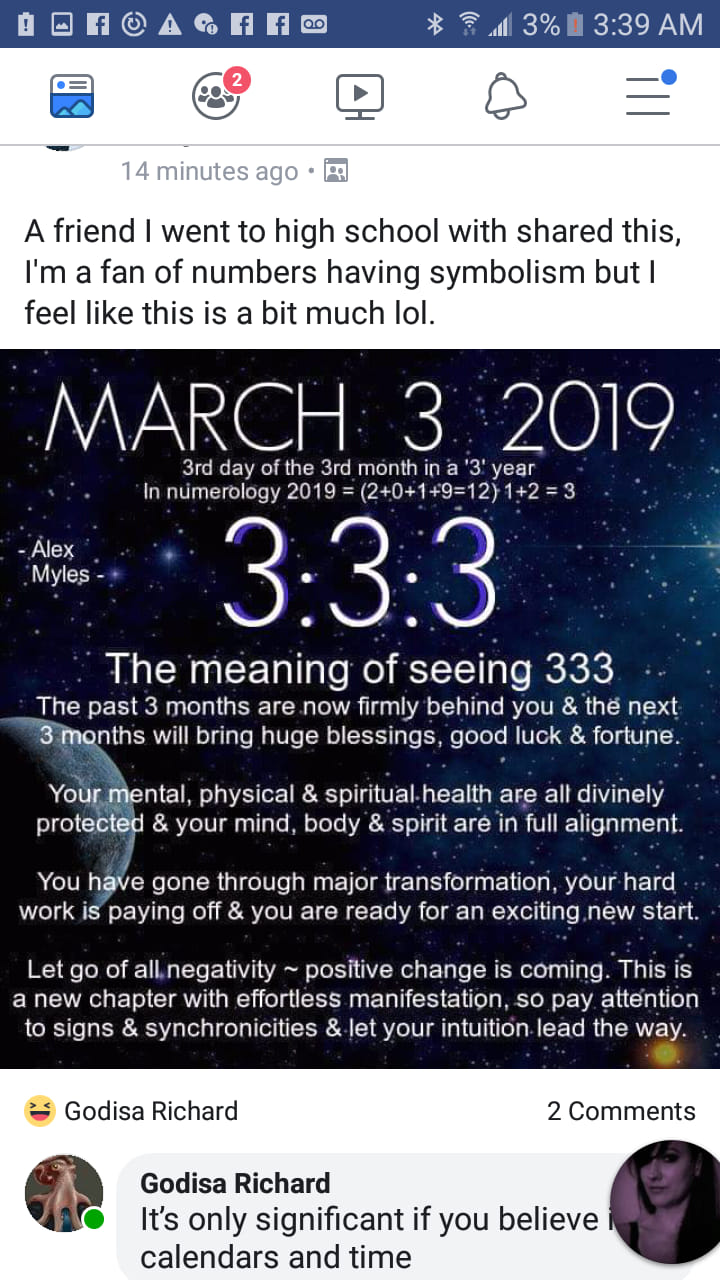Image resolution: width=720 pixels, height=1280 pixels.
Task: Tap commenter name Godisa Richard
Action: [x=235, y=1183]
